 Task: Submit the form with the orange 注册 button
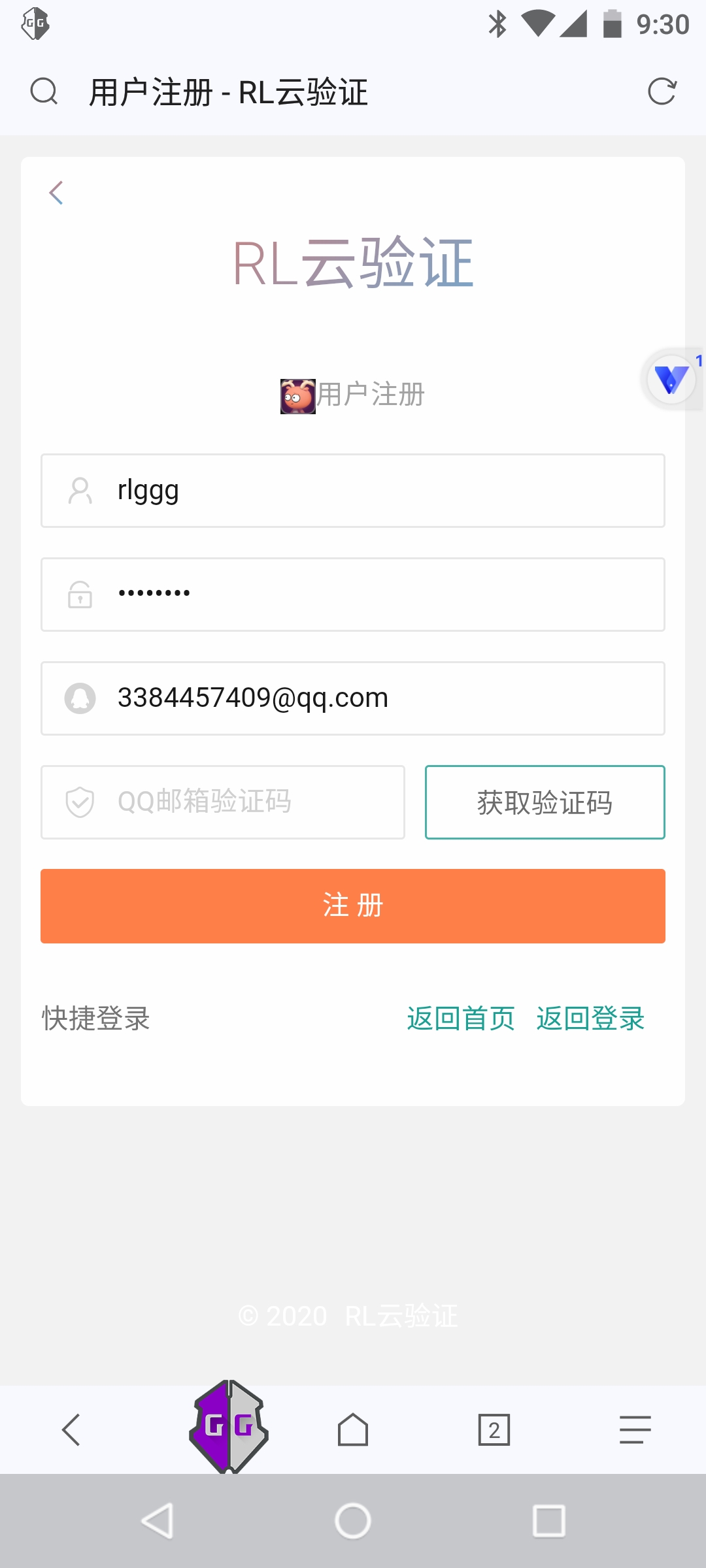[x=353, y=906]
